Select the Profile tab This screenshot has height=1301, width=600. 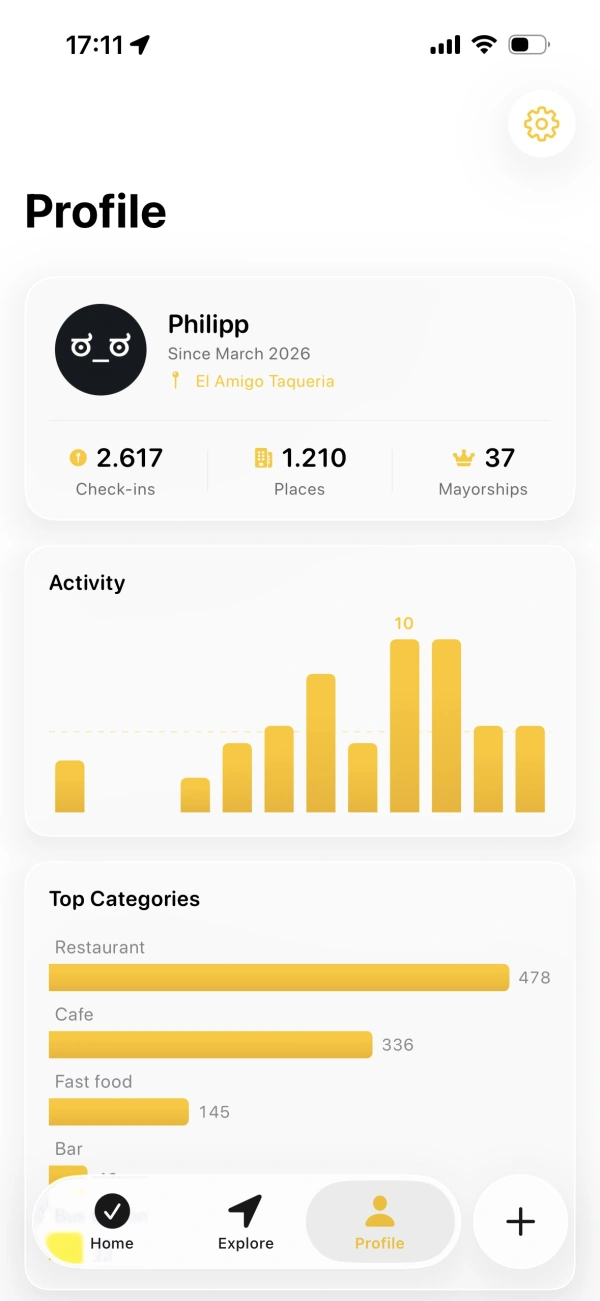coord(380,1222)
